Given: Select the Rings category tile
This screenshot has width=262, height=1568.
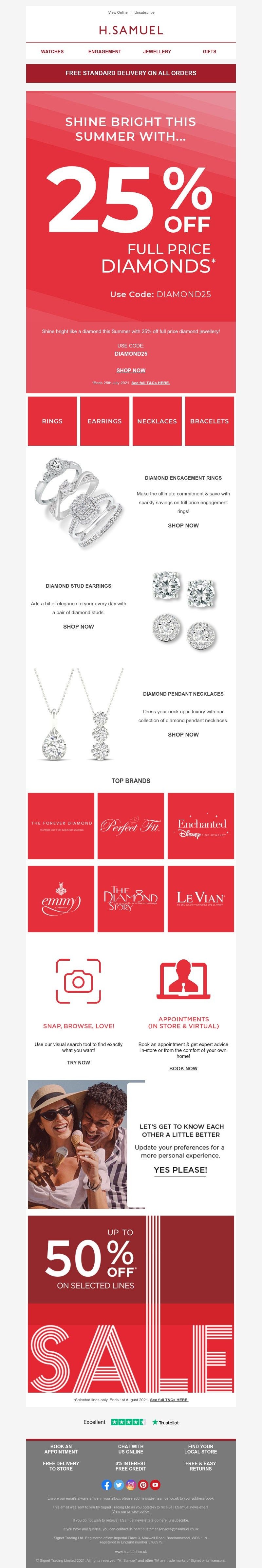Looking at the screenshot, I should point(52,420).
